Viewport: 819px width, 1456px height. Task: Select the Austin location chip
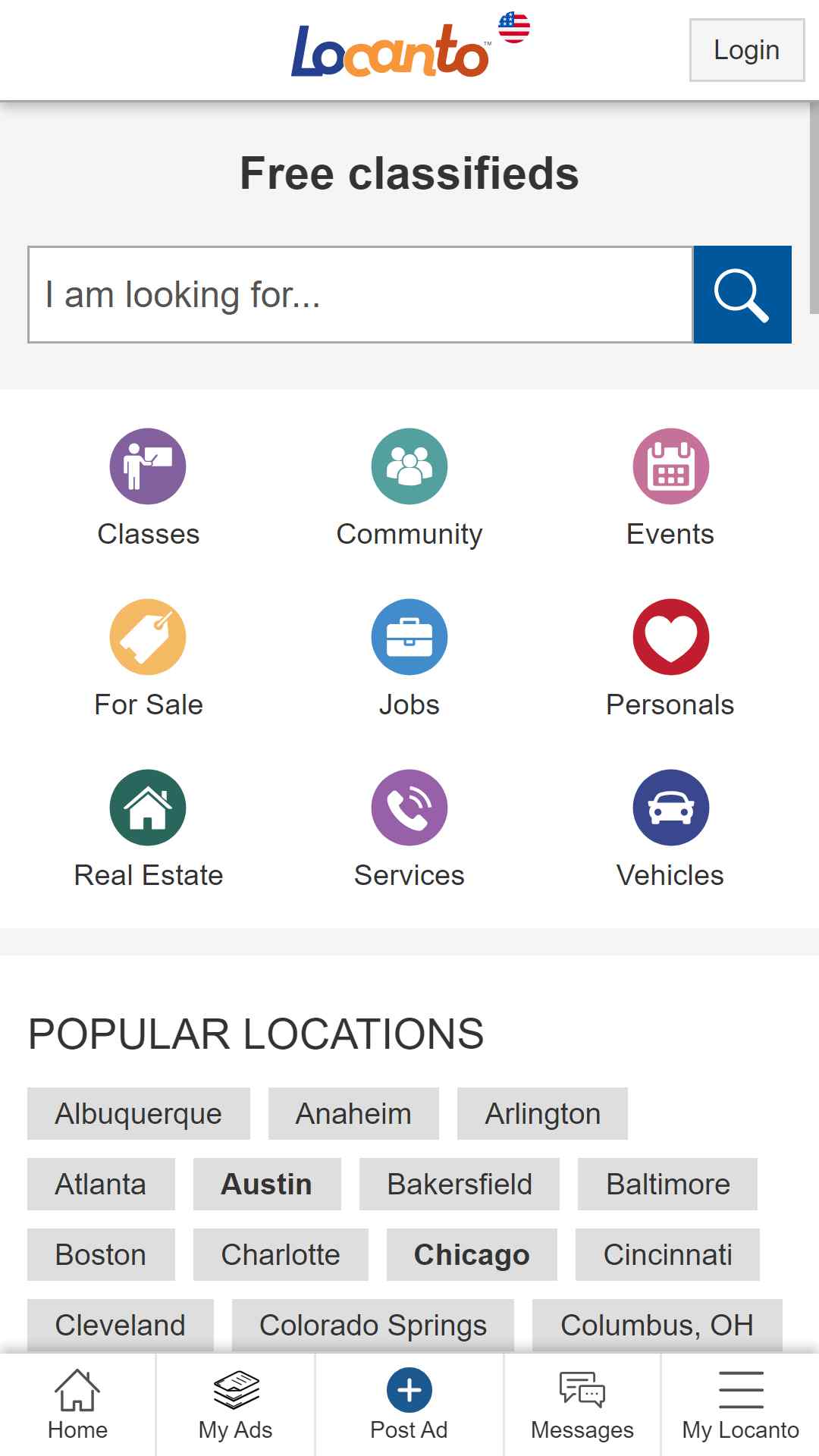click(x=267, y=1184)
